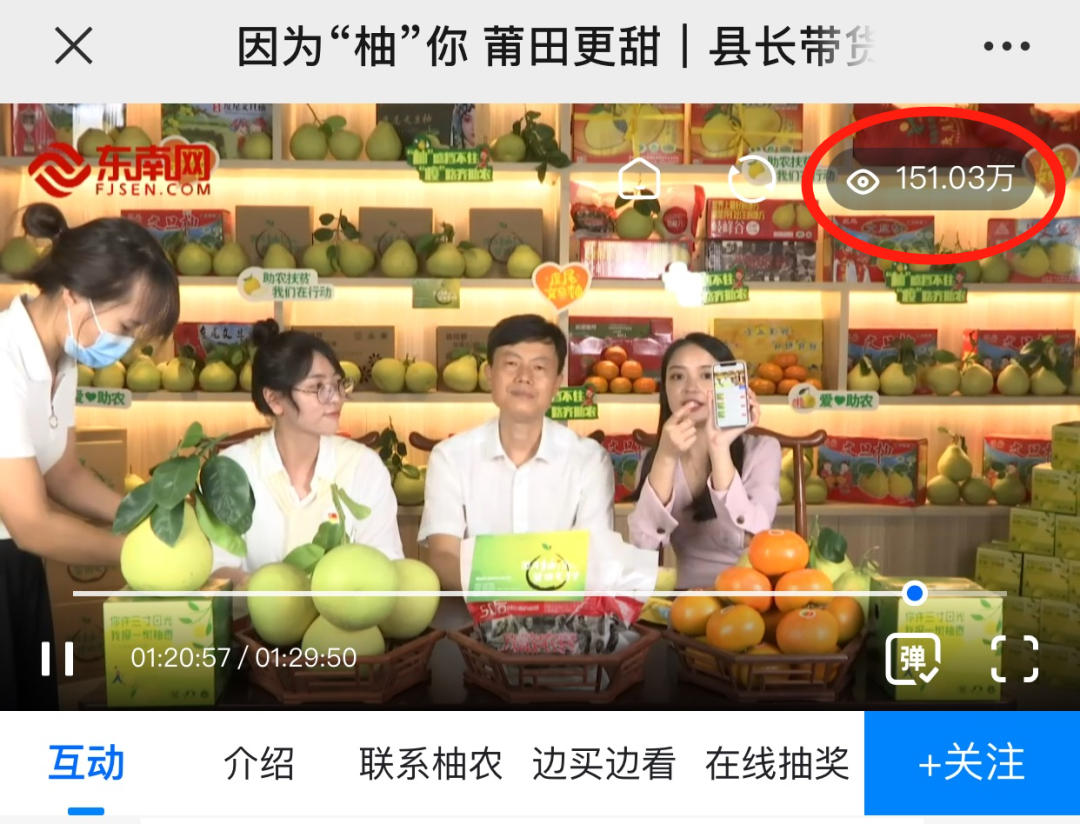This screenshot has width=1080, height=824.
Task: Tap the video progress bar handle
Action: coord(914,593)
